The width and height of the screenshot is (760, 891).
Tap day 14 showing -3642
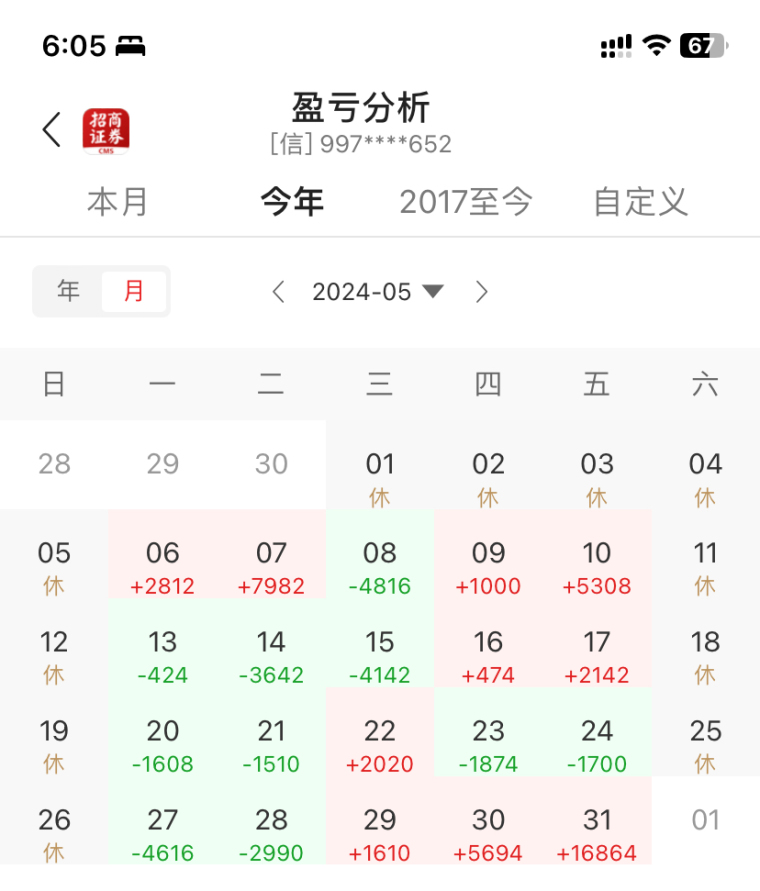[271, 656]
